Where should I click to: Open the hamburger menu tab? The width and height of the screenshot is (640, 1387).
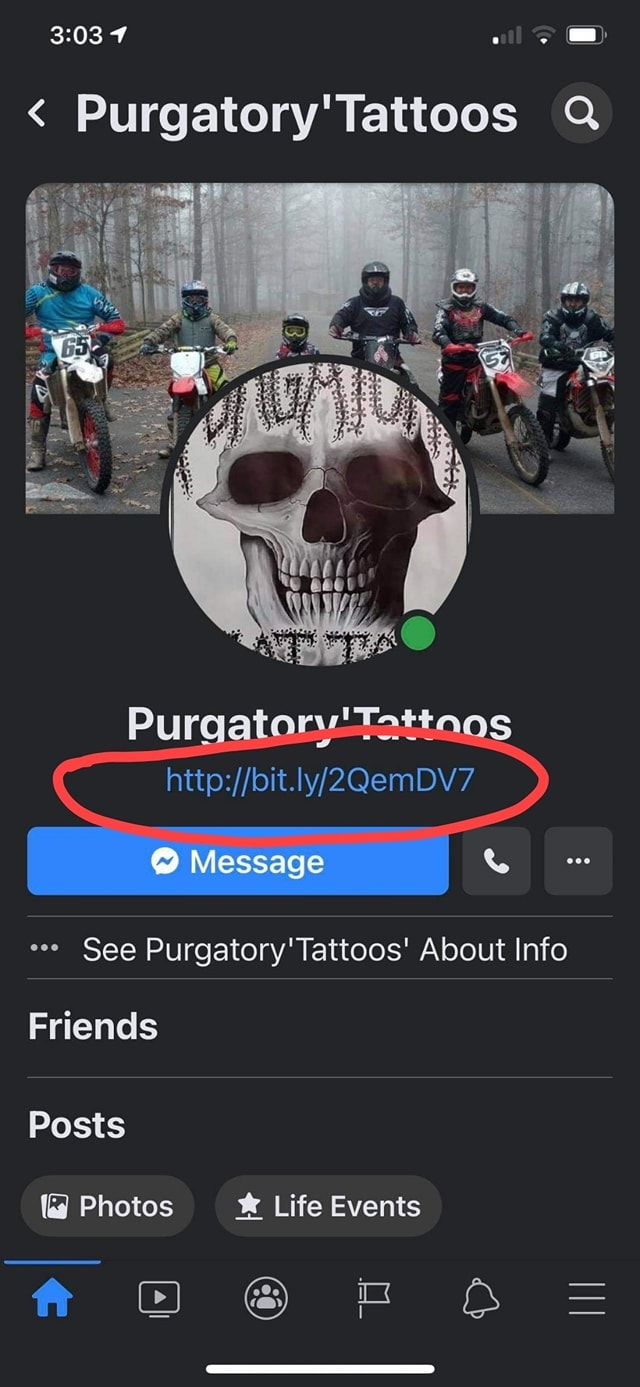587,1299
